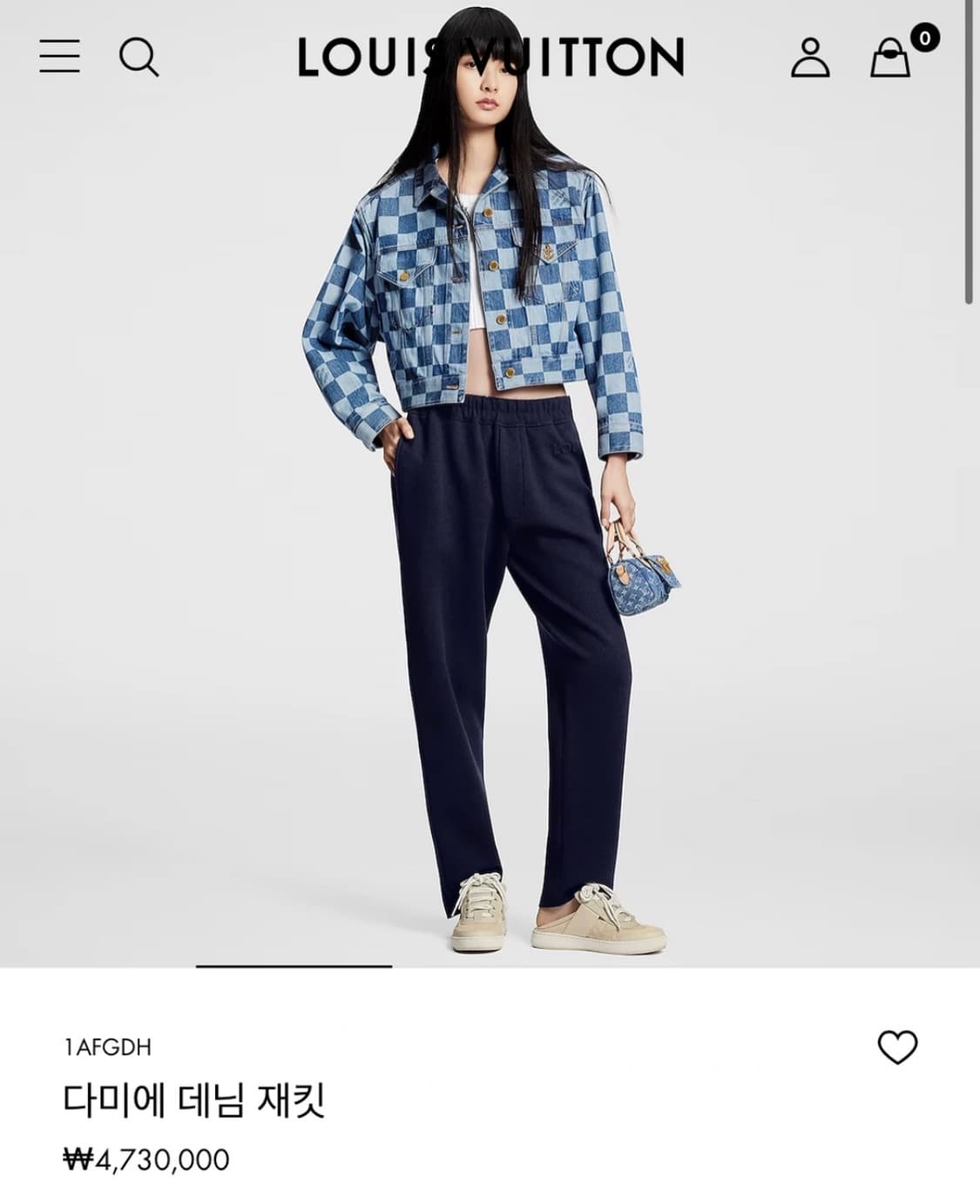Open the account profile icon

point(810,58)
